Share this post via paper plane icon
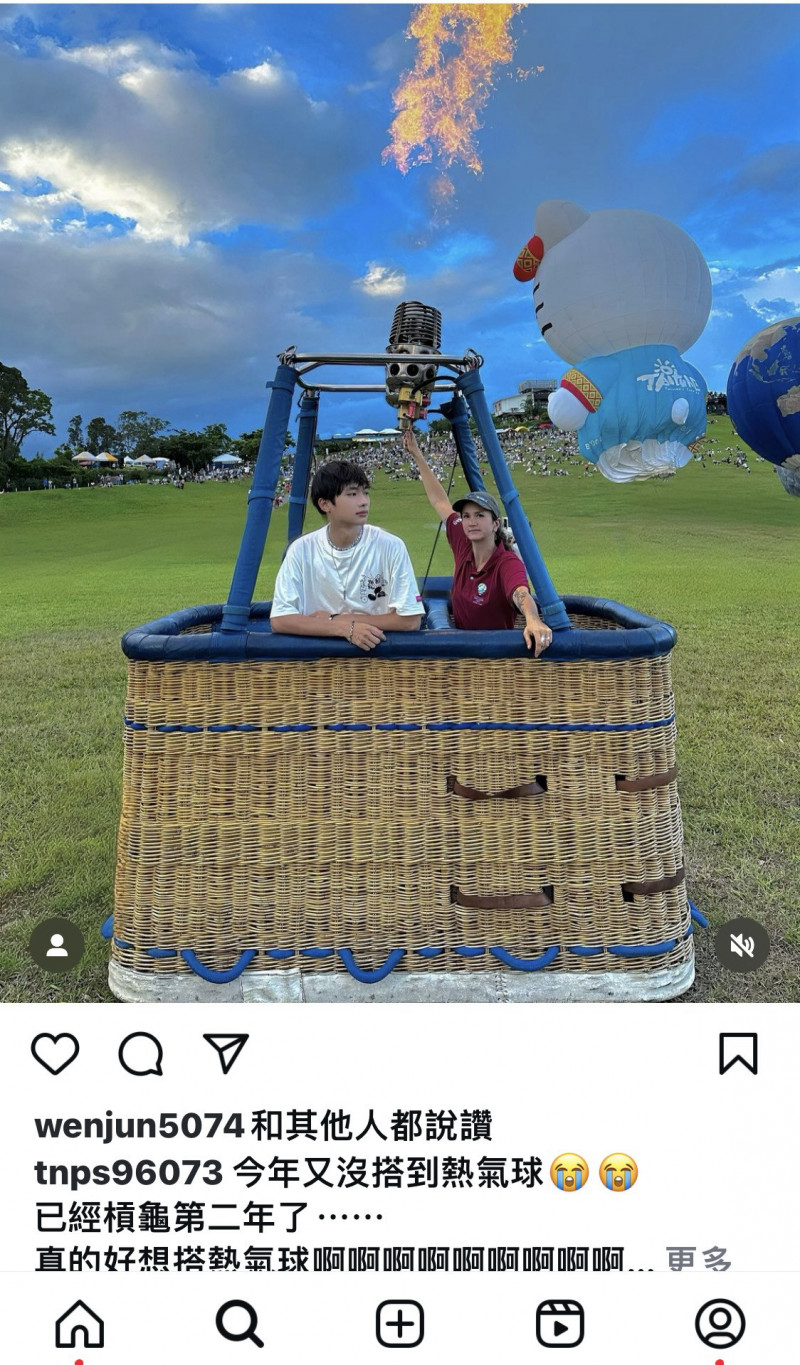Image resolution: width=800 pixels, height=1365 pixels. [226, 1053]
